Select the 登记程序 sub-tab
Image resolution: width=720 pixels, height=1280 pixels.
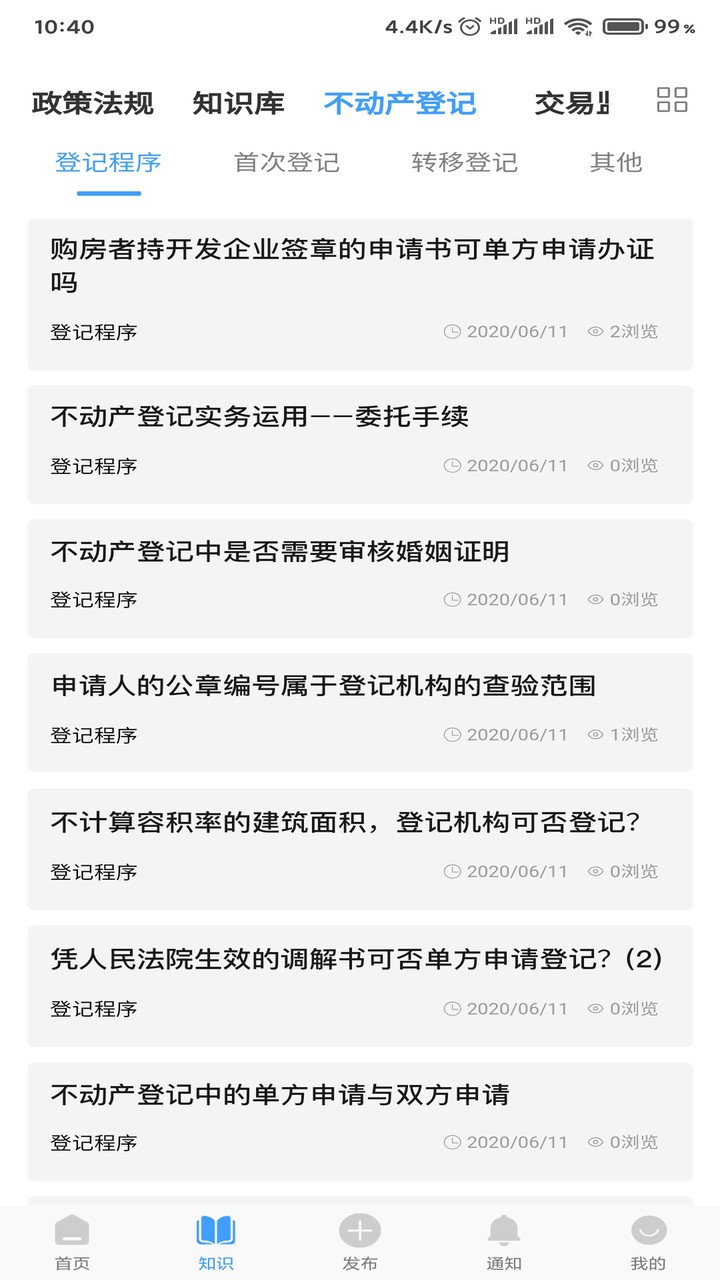108,163
